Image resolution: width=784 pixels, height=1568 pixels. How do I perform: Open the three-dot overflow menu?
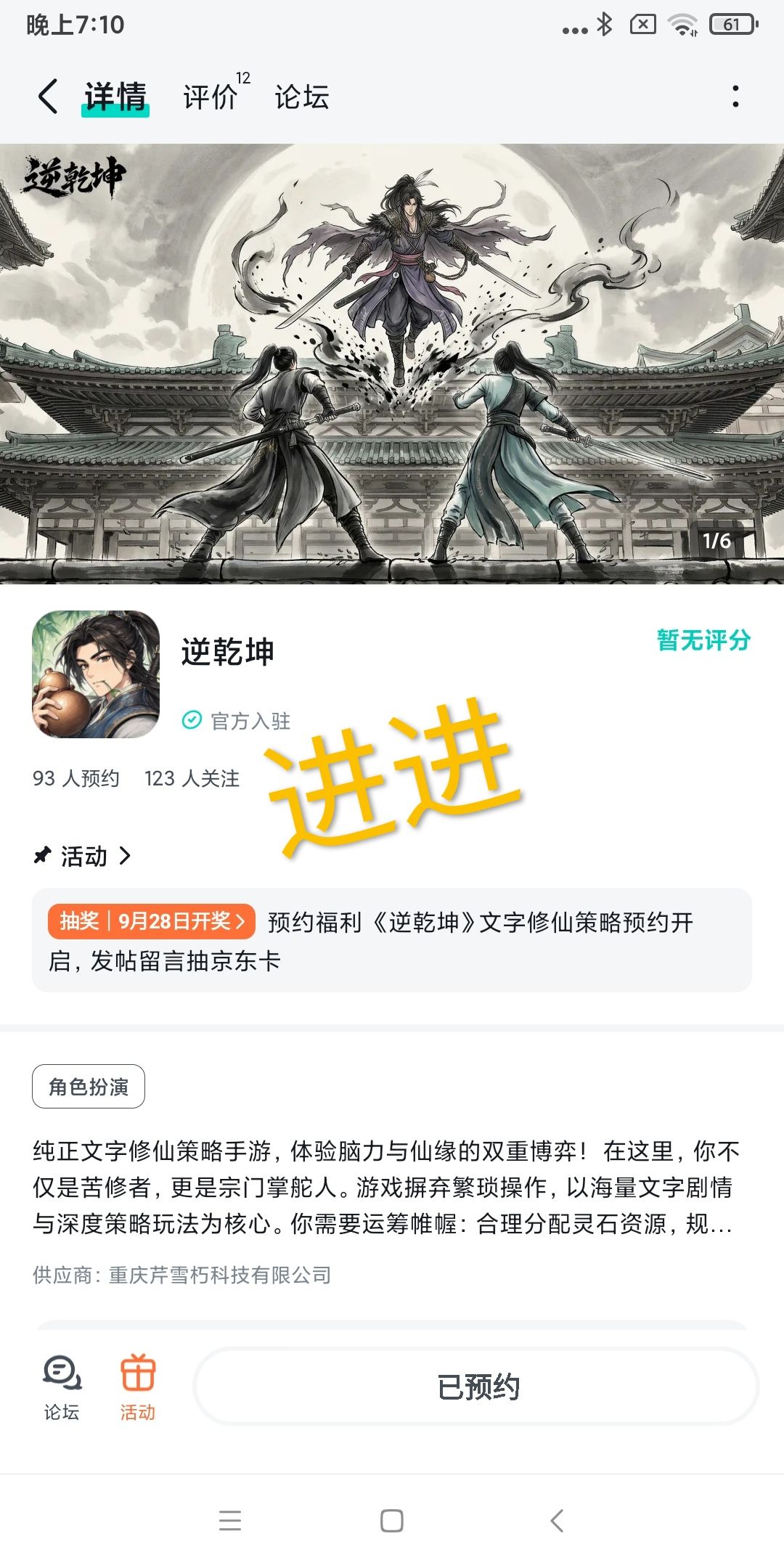pos(735,97)
